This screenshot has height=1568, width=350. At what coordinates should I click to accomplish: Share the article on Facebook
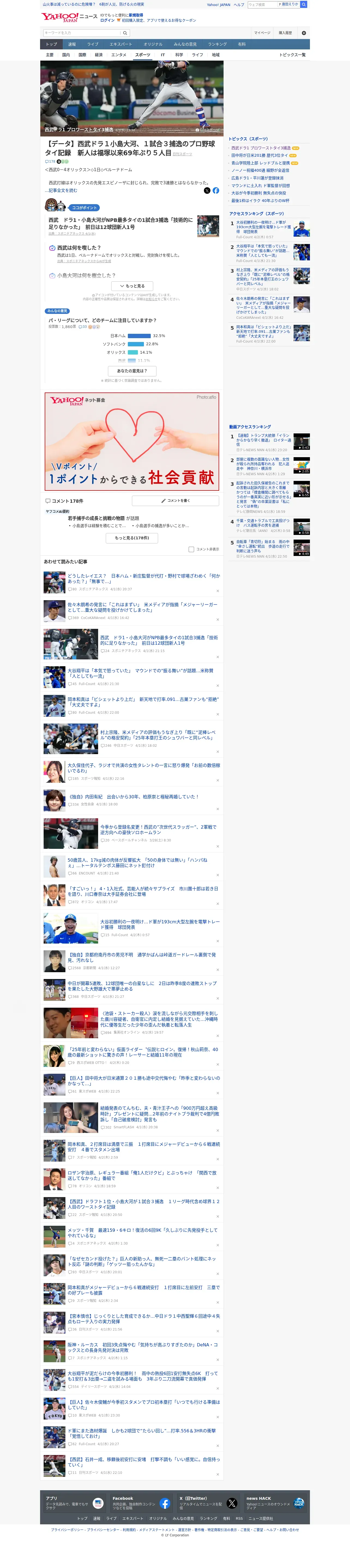coord(216,191)
